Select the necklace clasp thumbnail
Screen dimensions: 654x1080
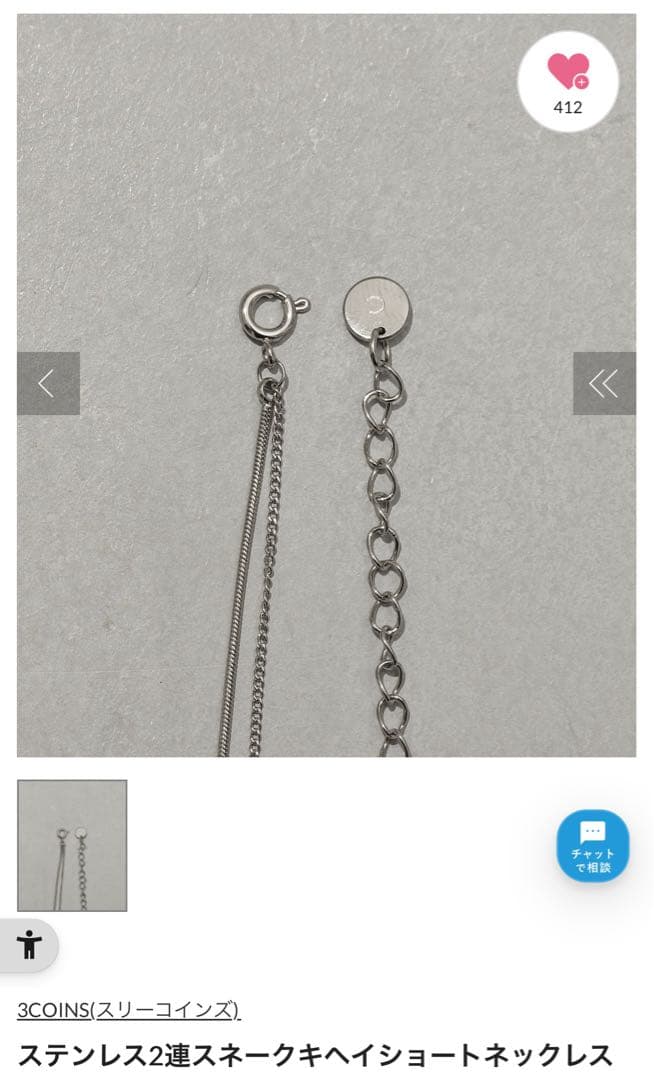72,845
